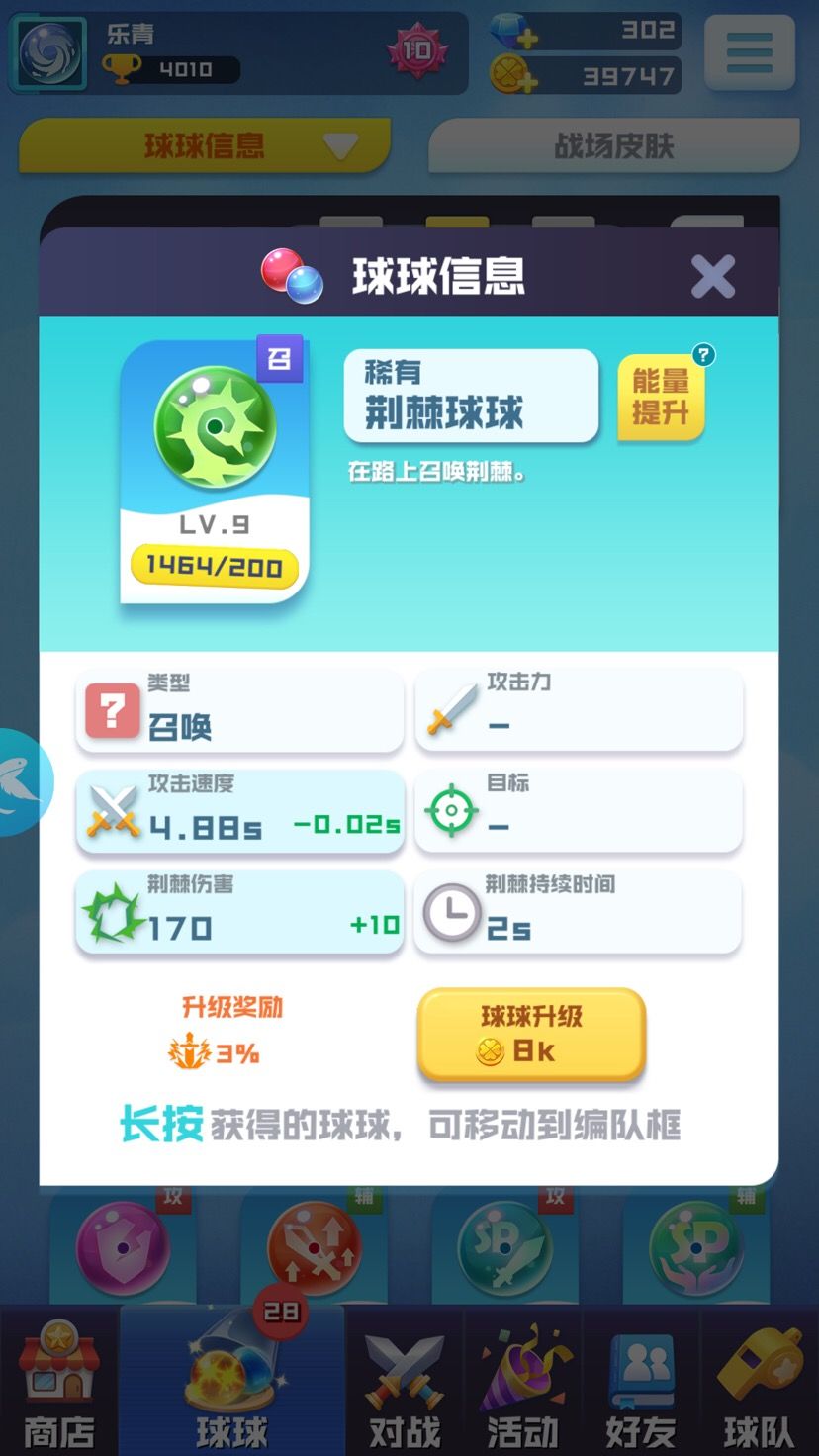Screen dimensions: 819x1456
Task: Switch to the 战场皮肤 tab
Action: tap(611, 146)
